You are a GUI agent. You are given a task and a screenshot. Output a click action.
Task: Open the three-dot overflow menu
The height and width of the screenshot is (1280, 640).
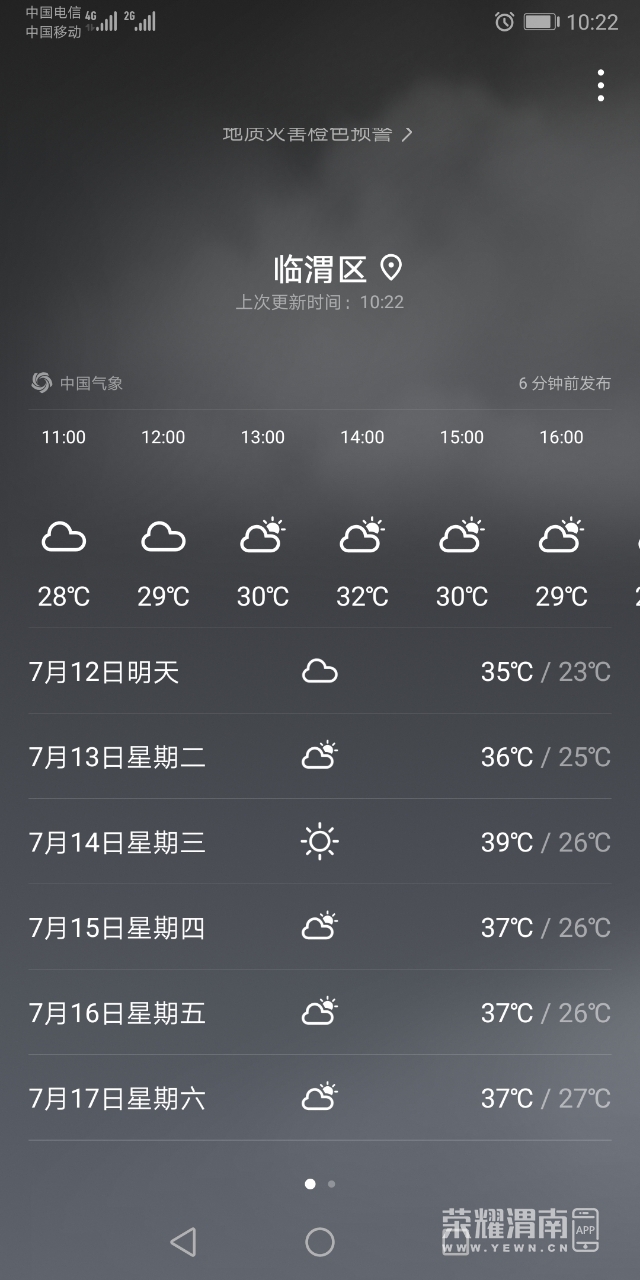coord(600,86)
